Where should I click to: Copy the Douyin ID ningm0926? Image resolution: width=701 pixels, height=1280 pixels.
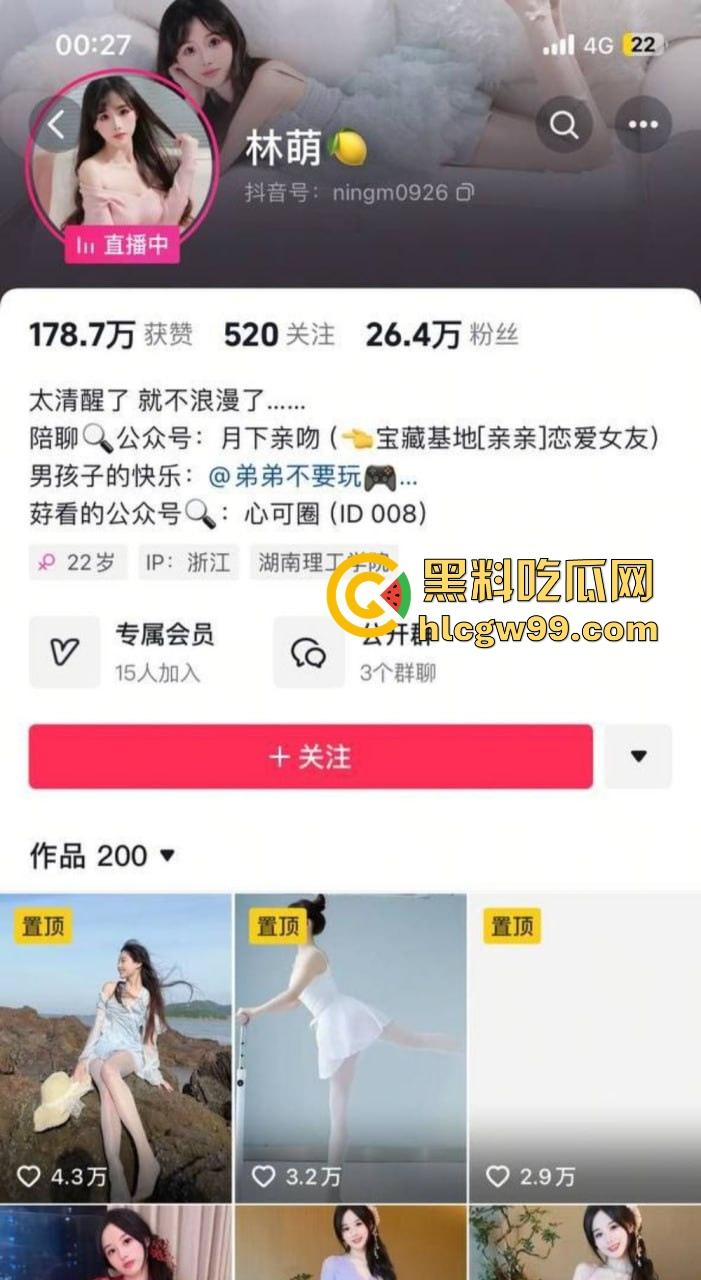[465, 192]
